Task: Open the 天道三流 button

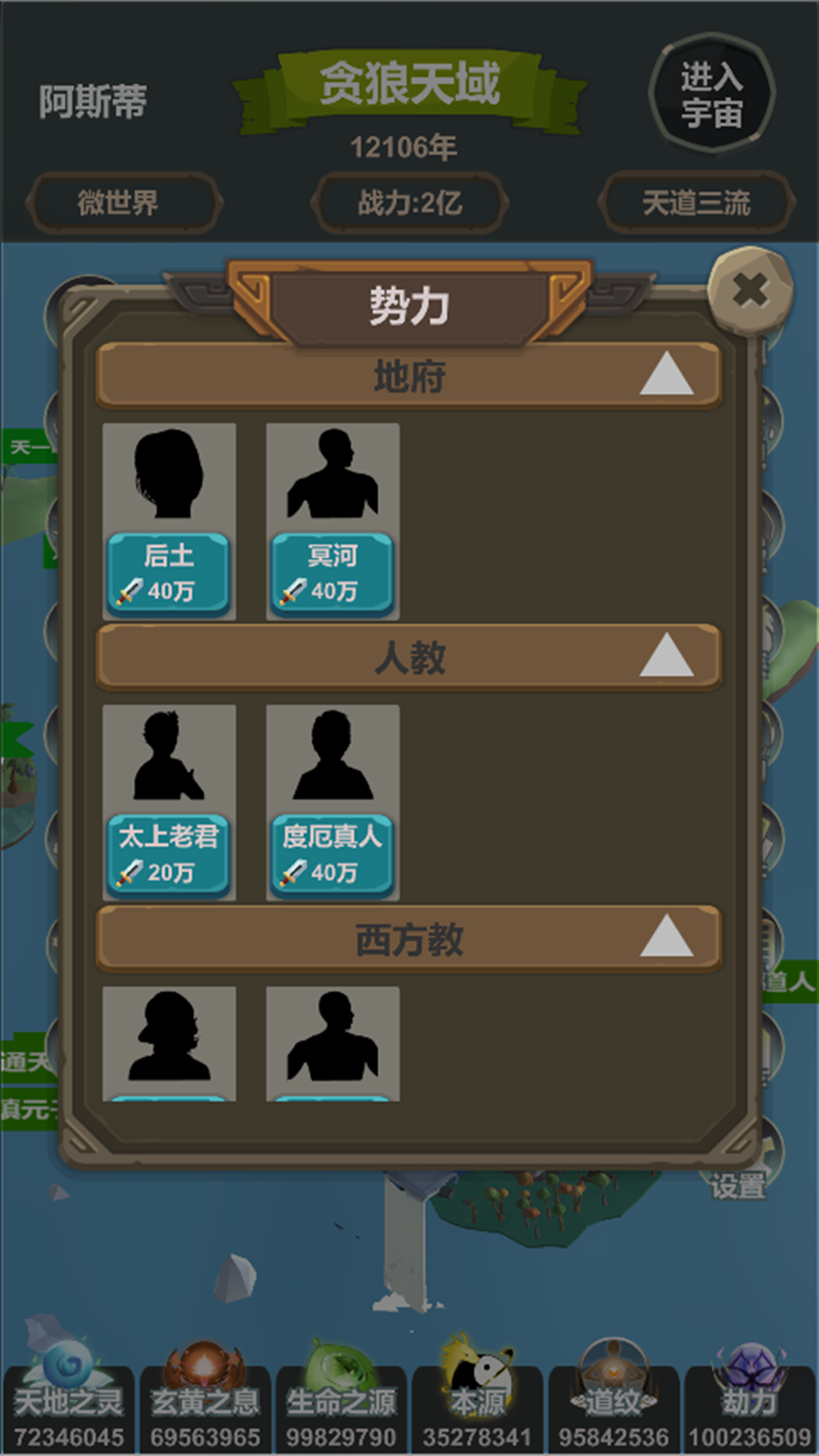Action: (x=696, y=202)
